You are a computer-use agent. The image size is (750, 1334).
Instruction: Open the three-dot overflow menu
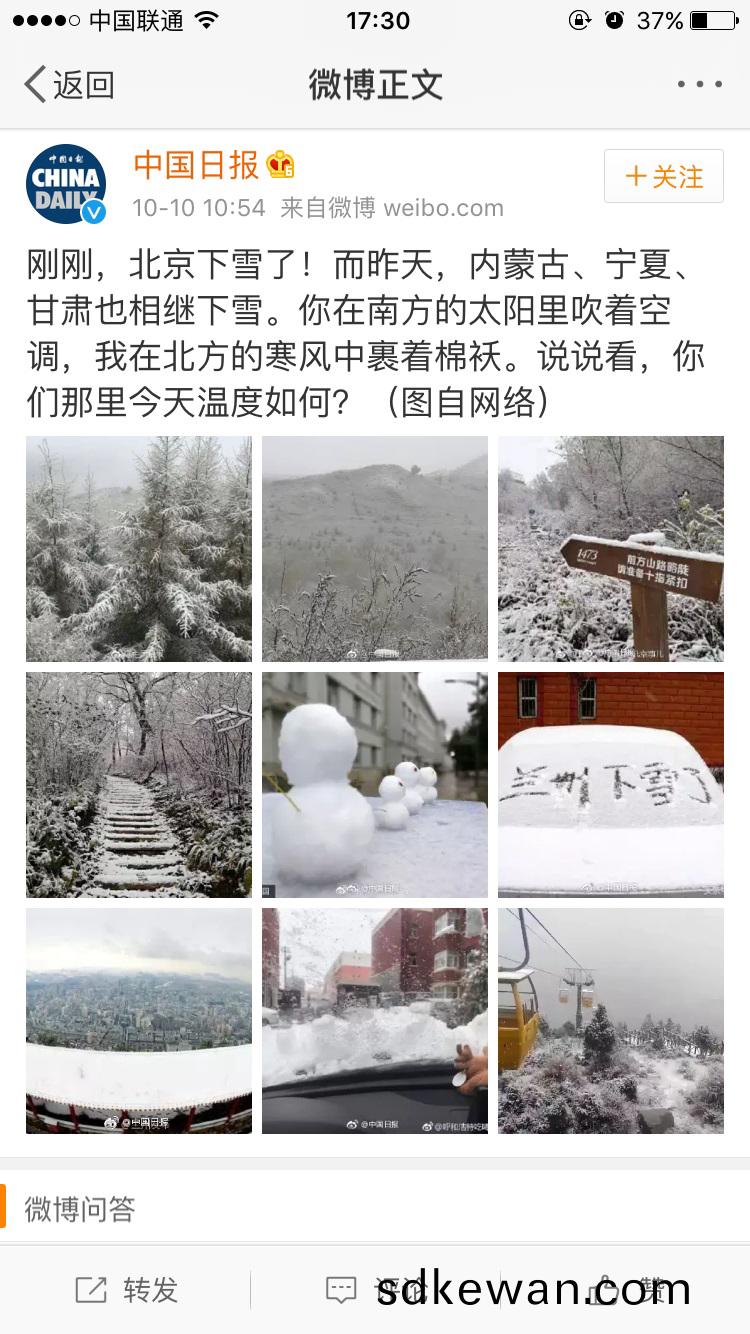pyautogui.click(x=699, y=85)
